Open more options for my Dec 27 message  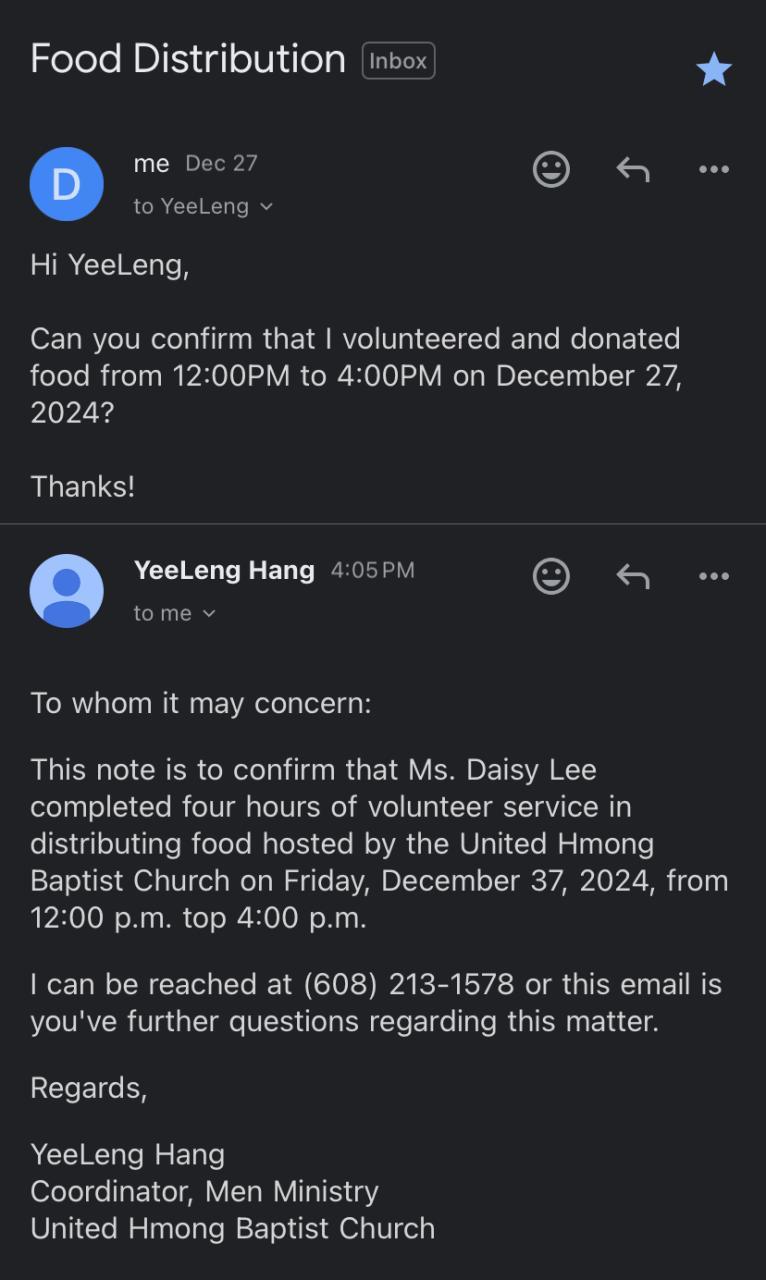(714, 169)
